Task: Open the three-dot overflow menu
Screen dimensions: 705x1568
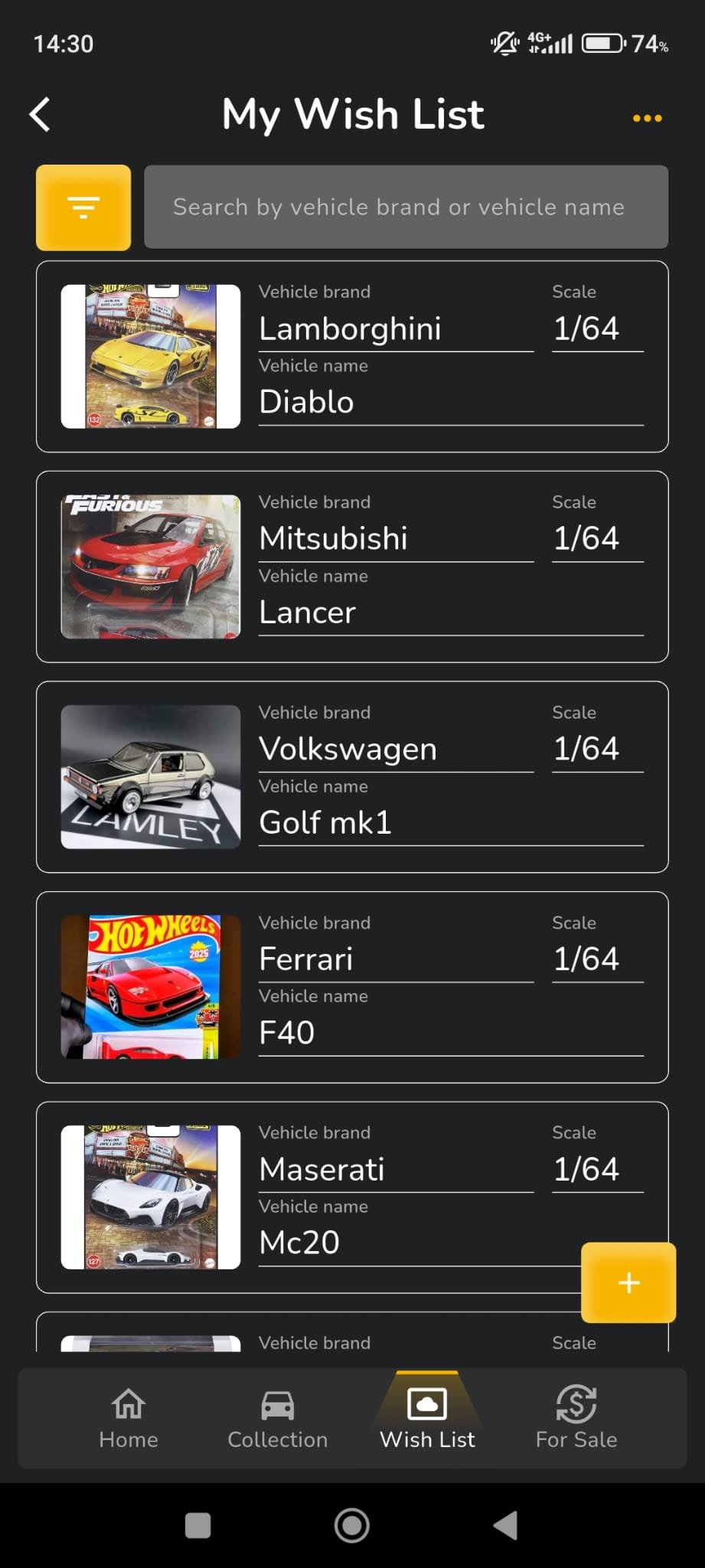Action: pos(647,118)
